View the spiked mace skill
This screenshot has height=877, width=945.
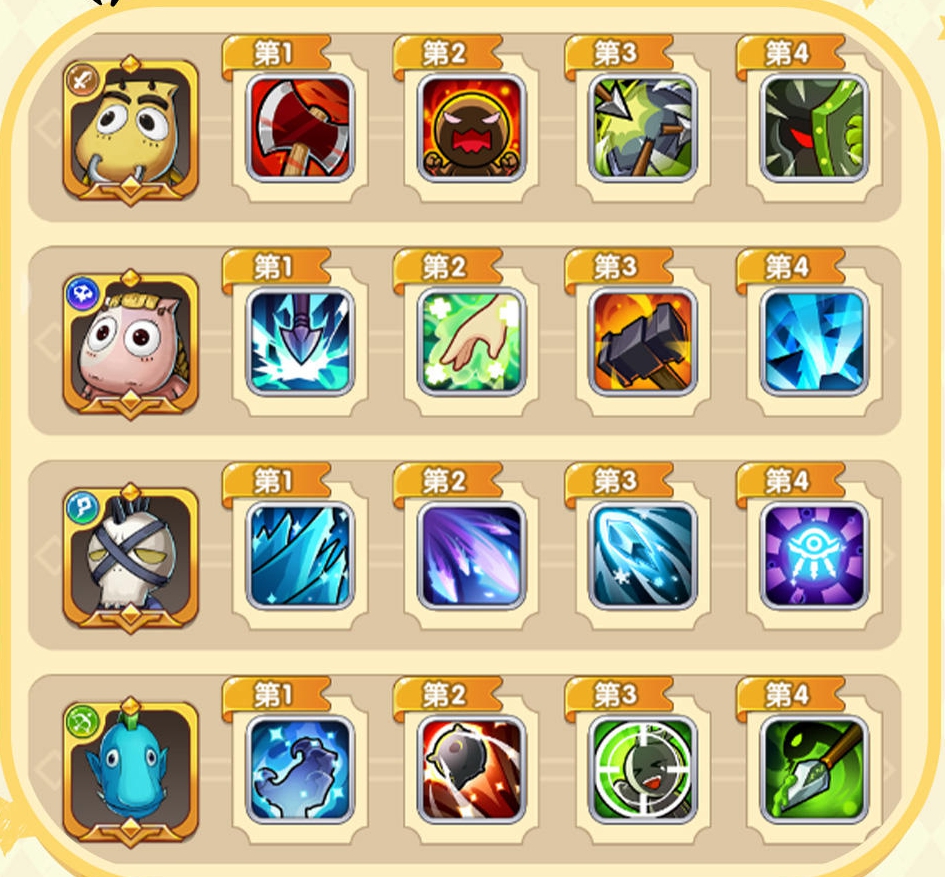(642, 129)
